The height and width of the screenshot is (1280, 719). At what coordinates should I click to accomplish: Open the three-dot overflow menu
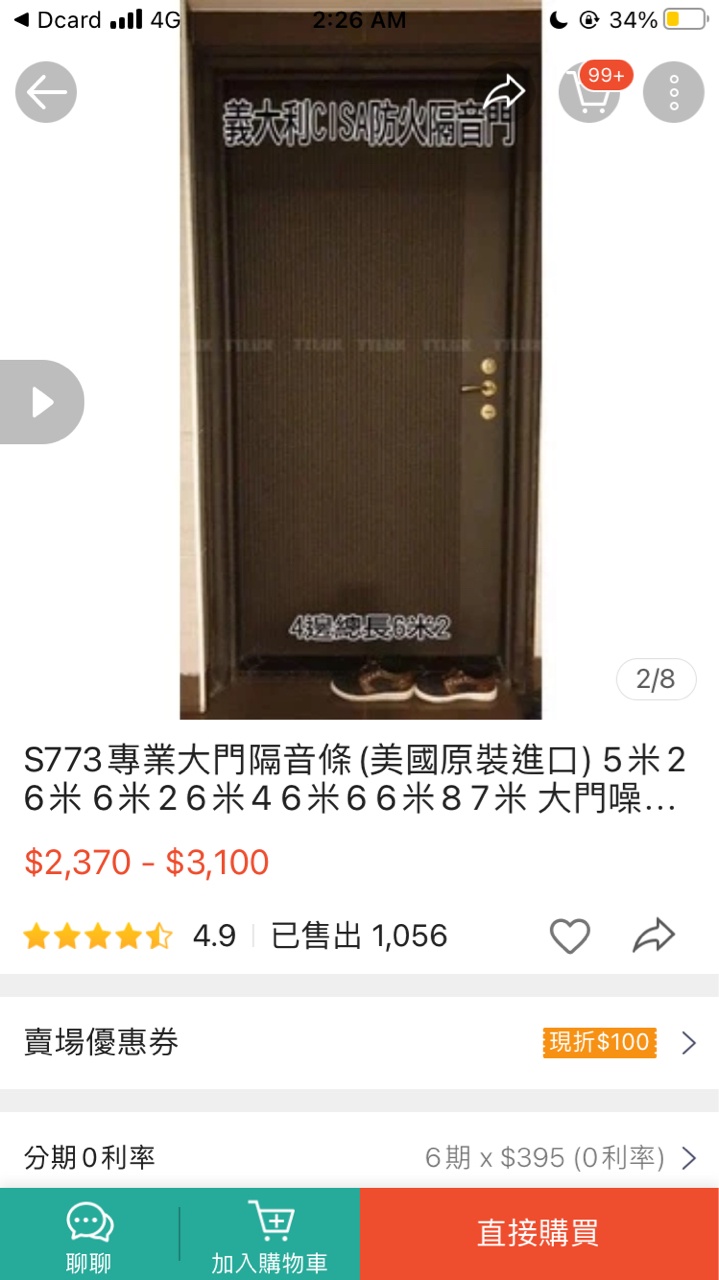click(x=673, y=93)
